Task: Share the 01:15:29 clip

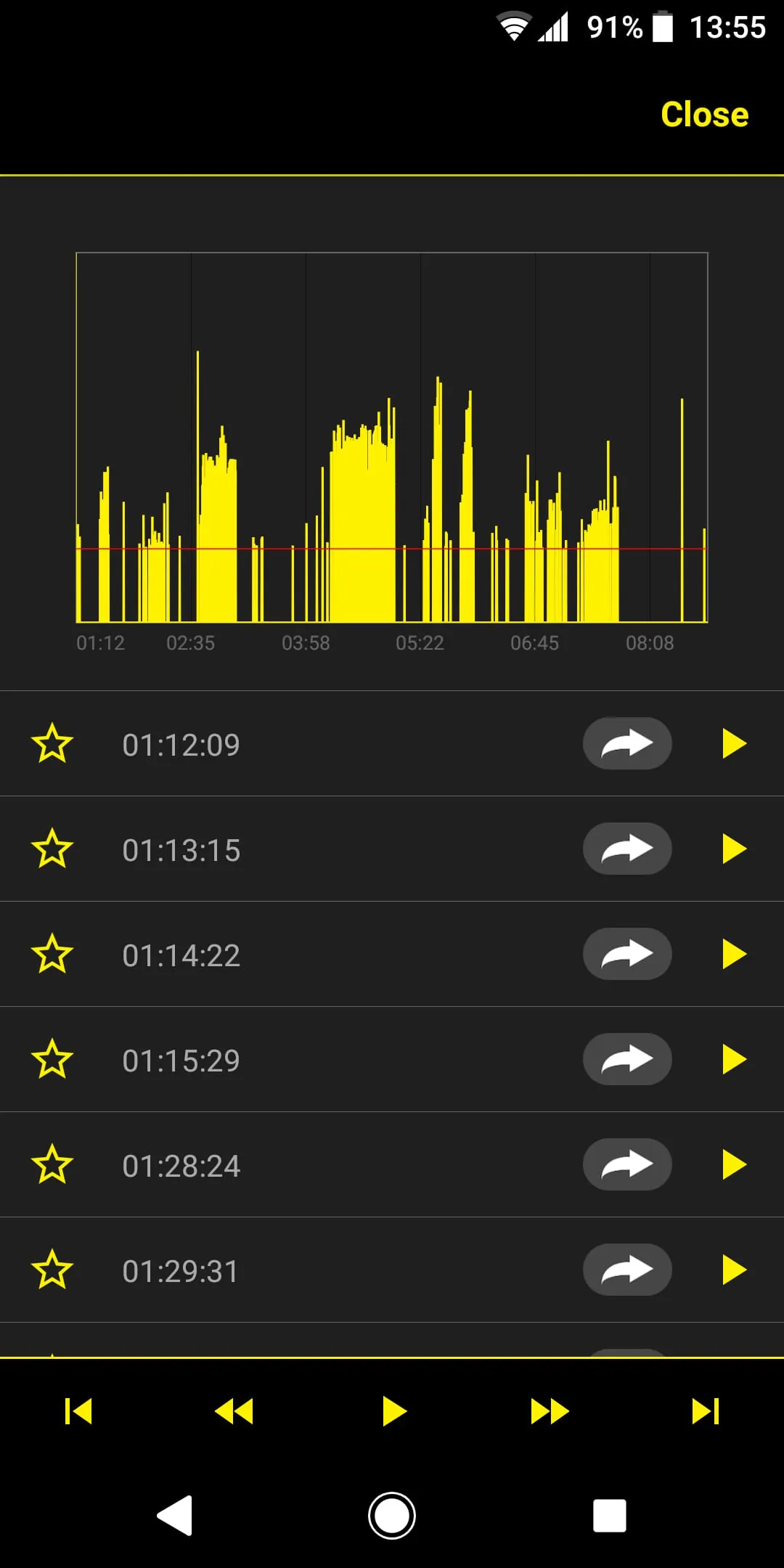Action: (x=627, y=1059)
